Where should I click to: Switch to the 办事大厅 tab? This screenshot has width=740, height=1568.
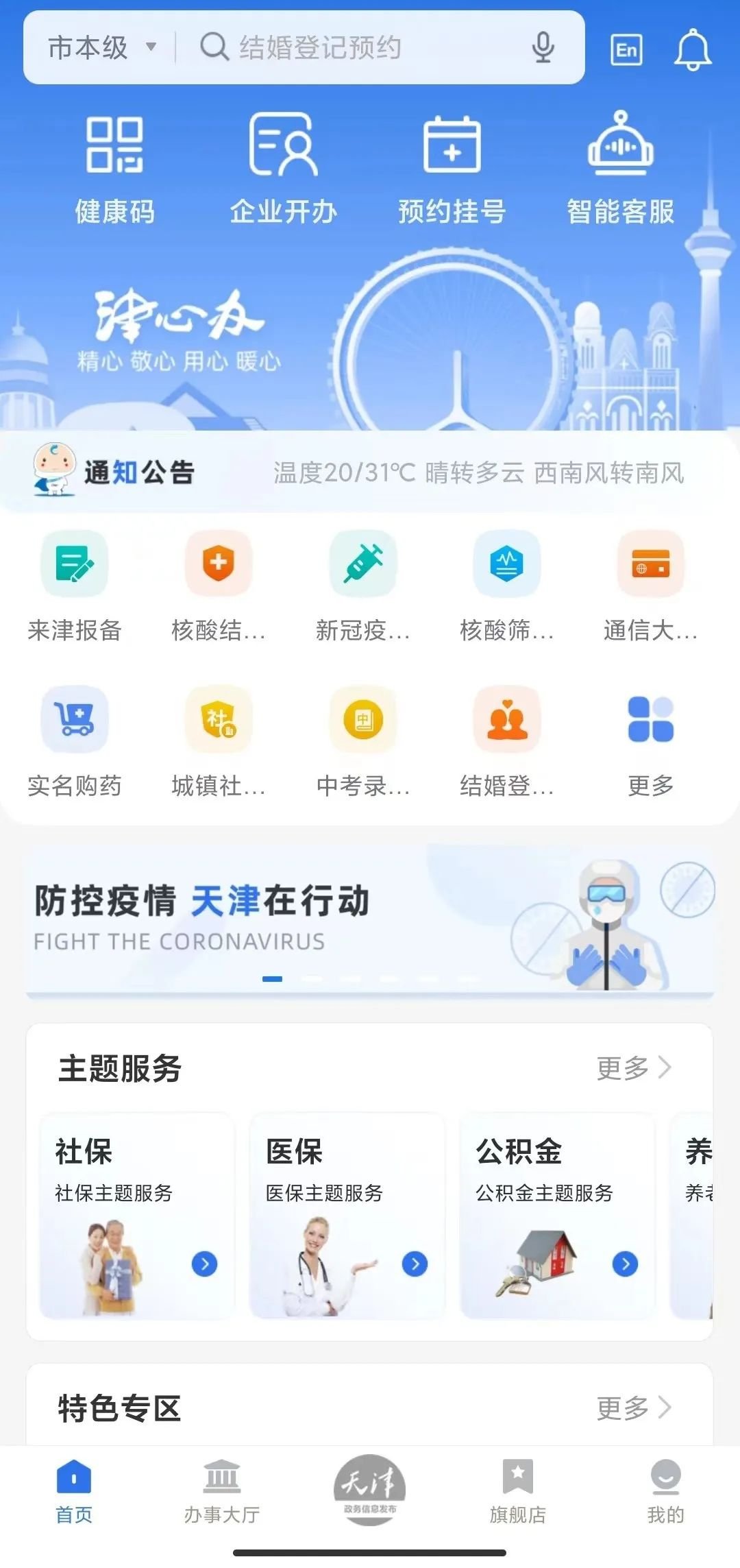pos(222,1491)
